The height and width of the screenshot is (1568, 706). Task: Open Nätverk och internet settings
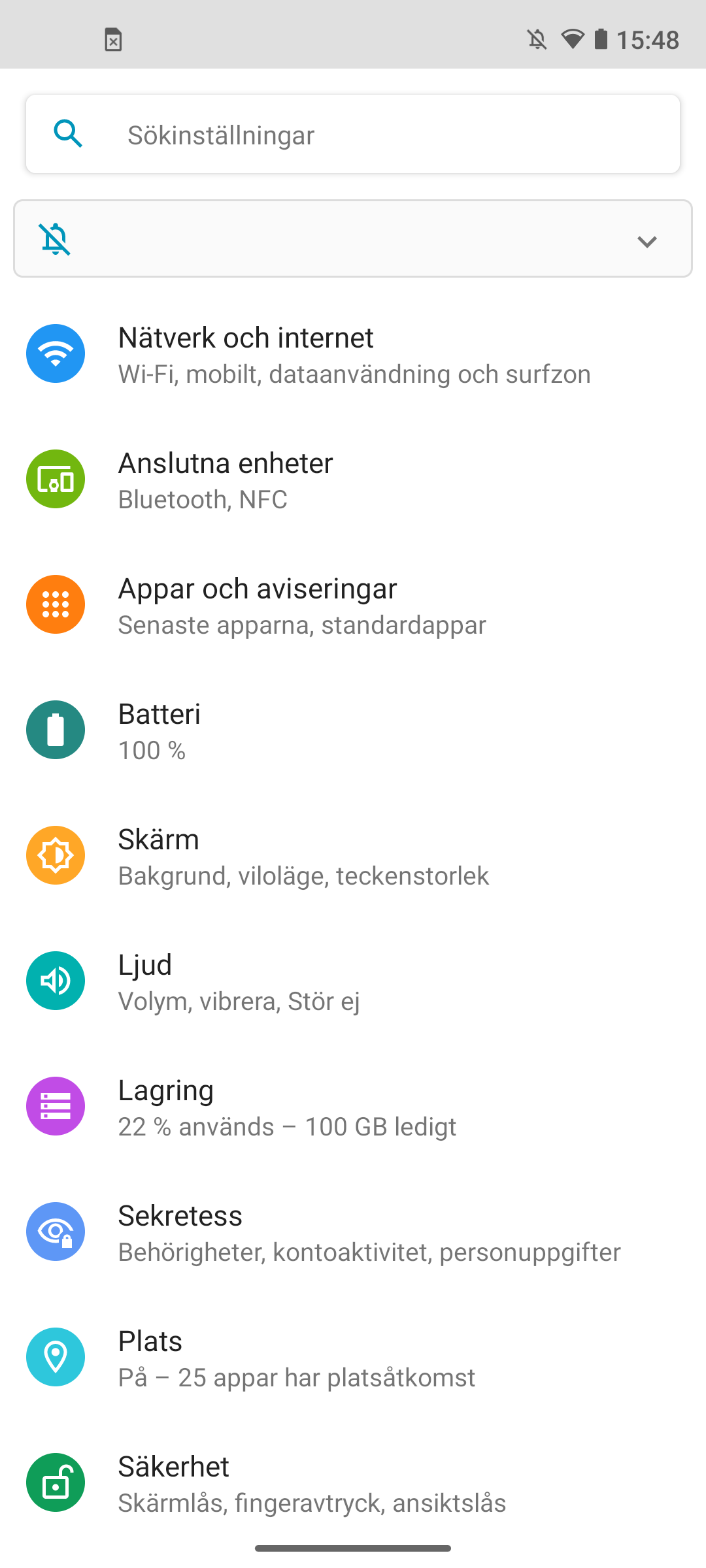353,355
